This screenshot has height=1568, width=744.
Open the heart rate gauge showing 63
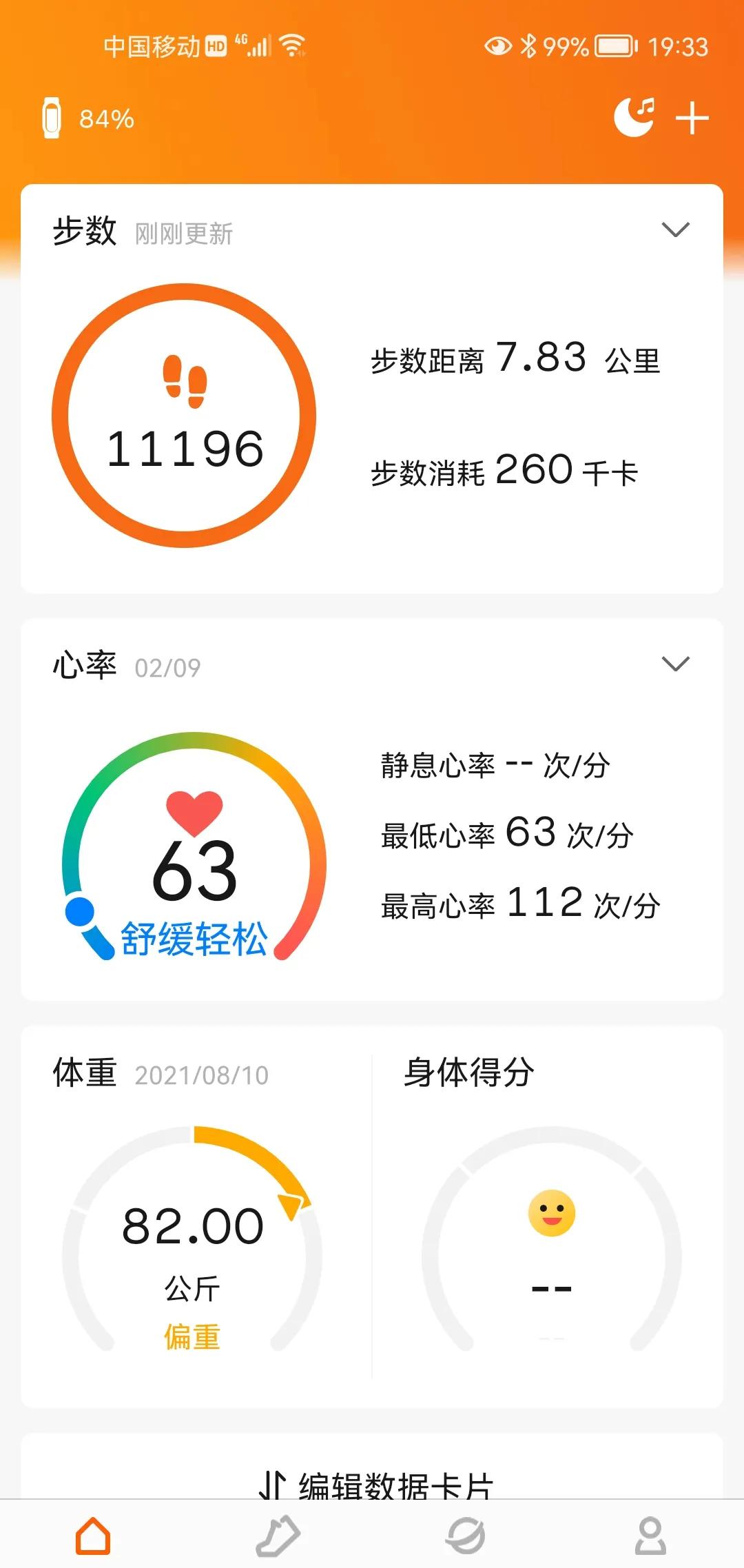tap(194, 848)
